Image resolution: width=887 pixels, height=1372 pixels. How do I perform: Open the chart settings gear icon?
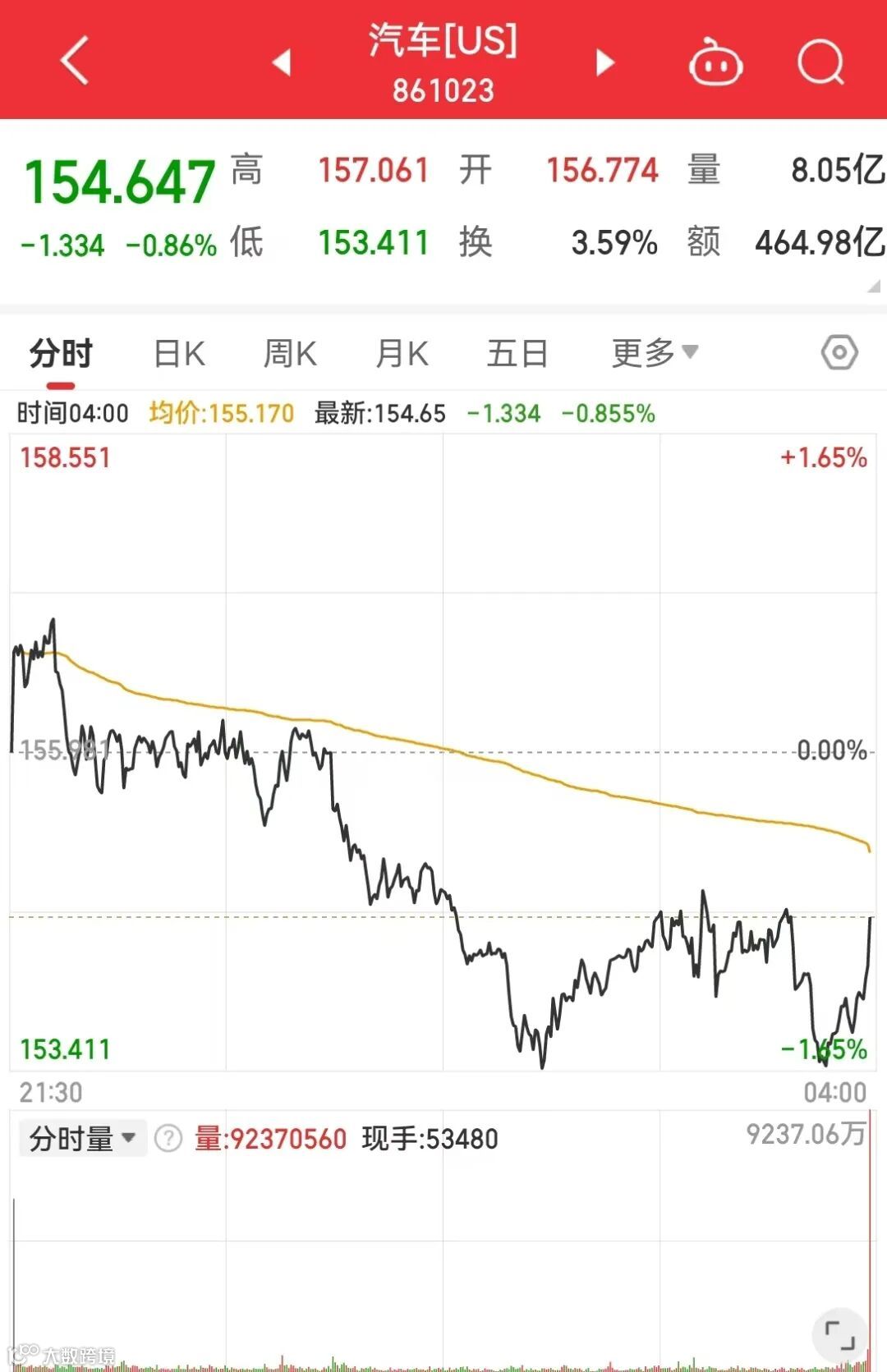(x=839, y=351)
